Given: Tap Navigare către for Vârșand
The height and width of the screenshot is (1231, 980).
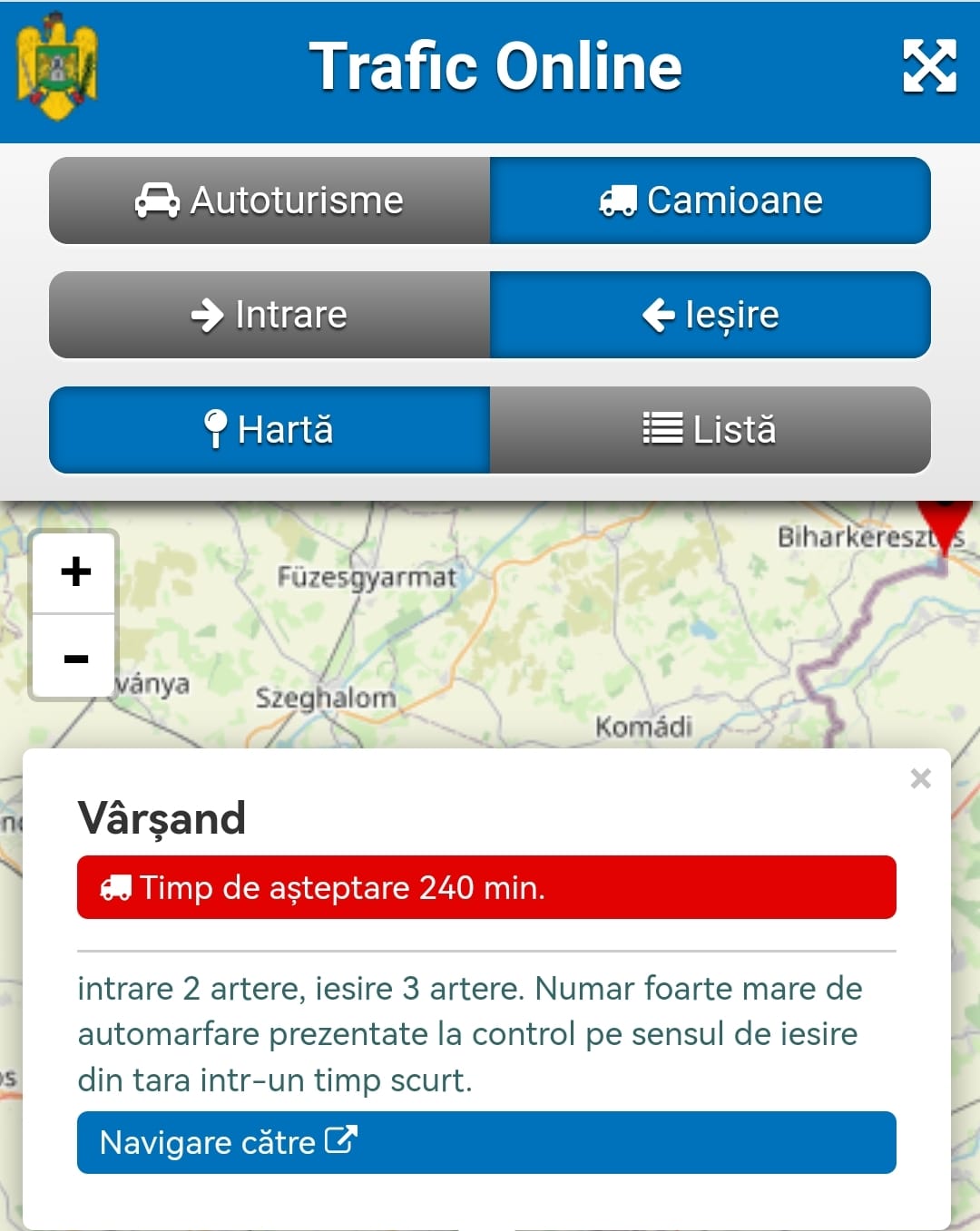Looking at the screenshot, I should pos(486,1142).
